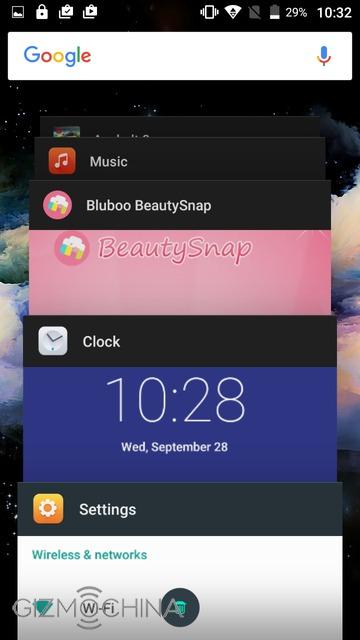
Task: Switch to Bluboo BeautySnap app
Action: coord(180,248)
